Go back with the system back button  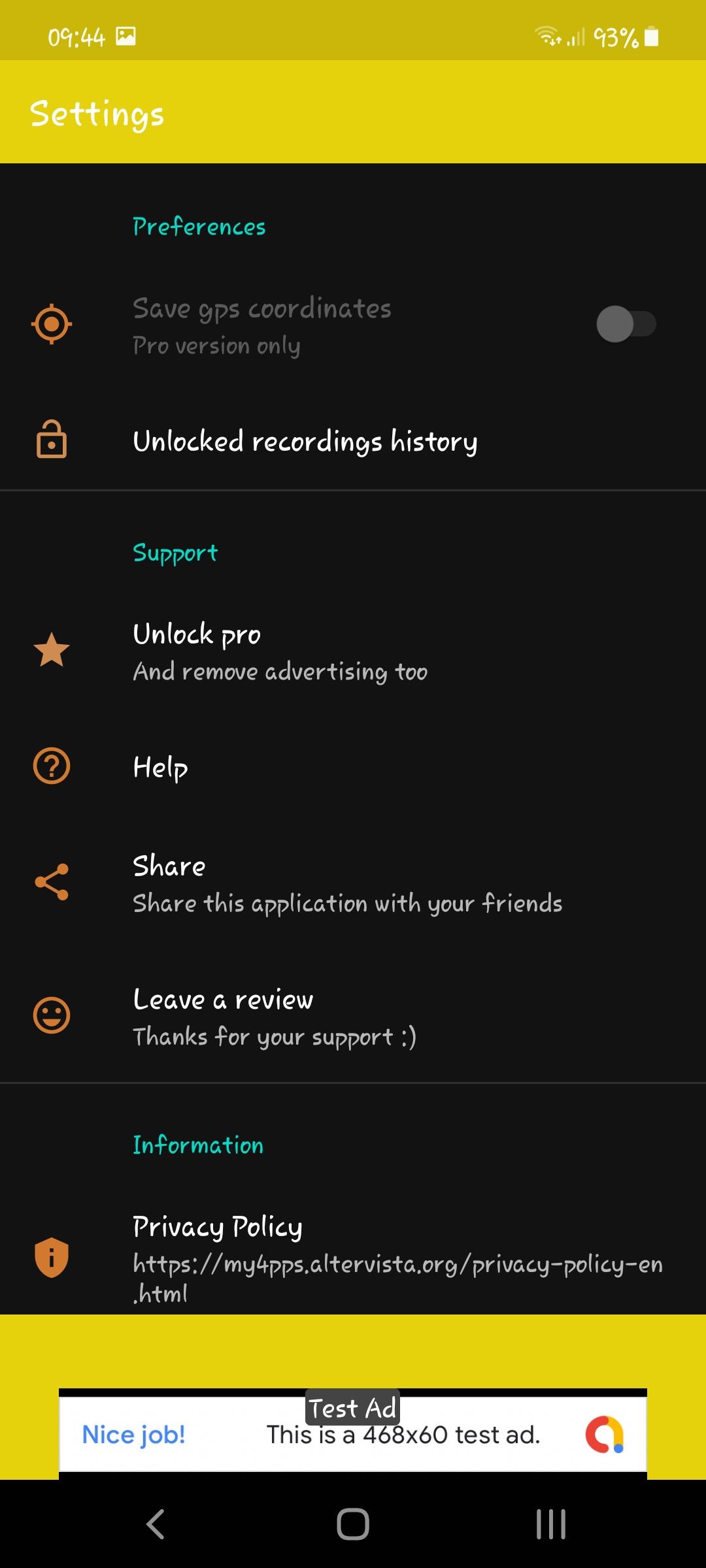pyautogui.click(x=155, y=1524)
